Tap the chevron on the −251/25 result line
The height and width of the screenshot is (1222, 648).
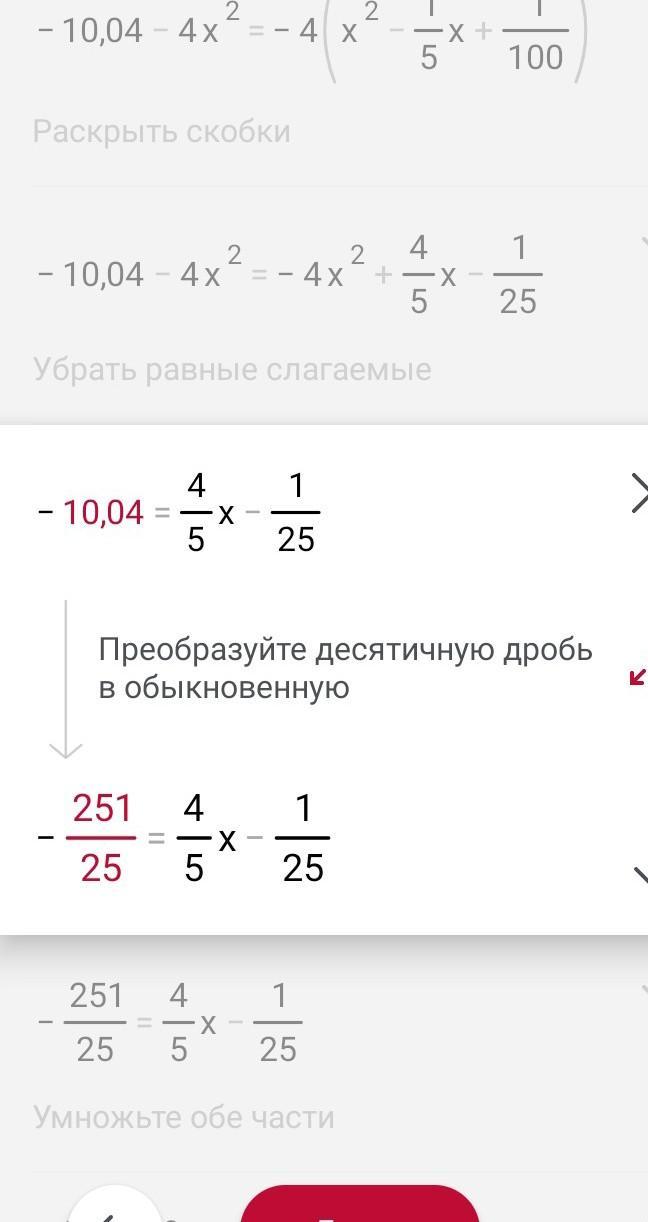[640, 875]
